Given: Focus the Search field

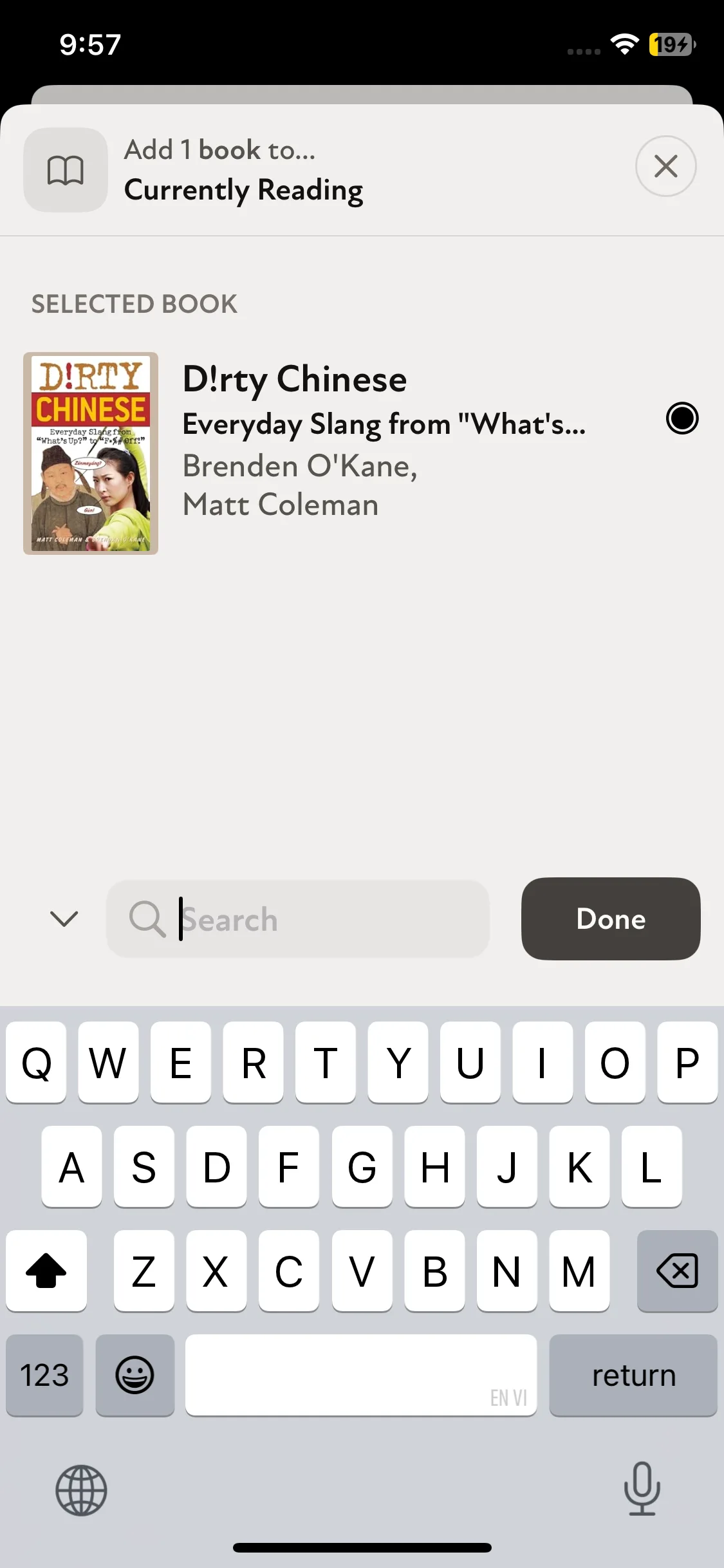Looking at the screenshot, I should (309, 919).
